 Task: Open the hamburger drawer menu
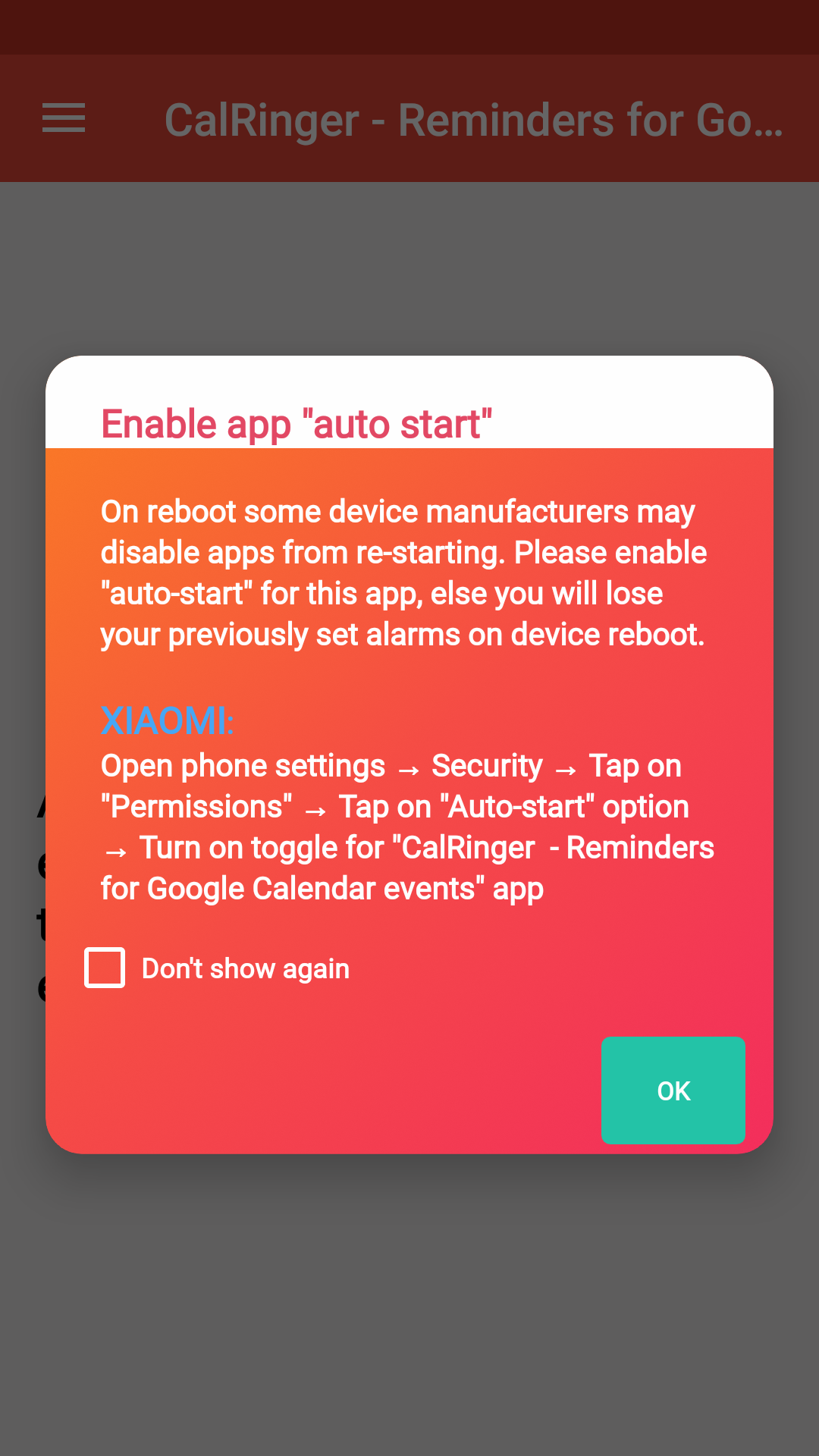click(x=64, y=118)
